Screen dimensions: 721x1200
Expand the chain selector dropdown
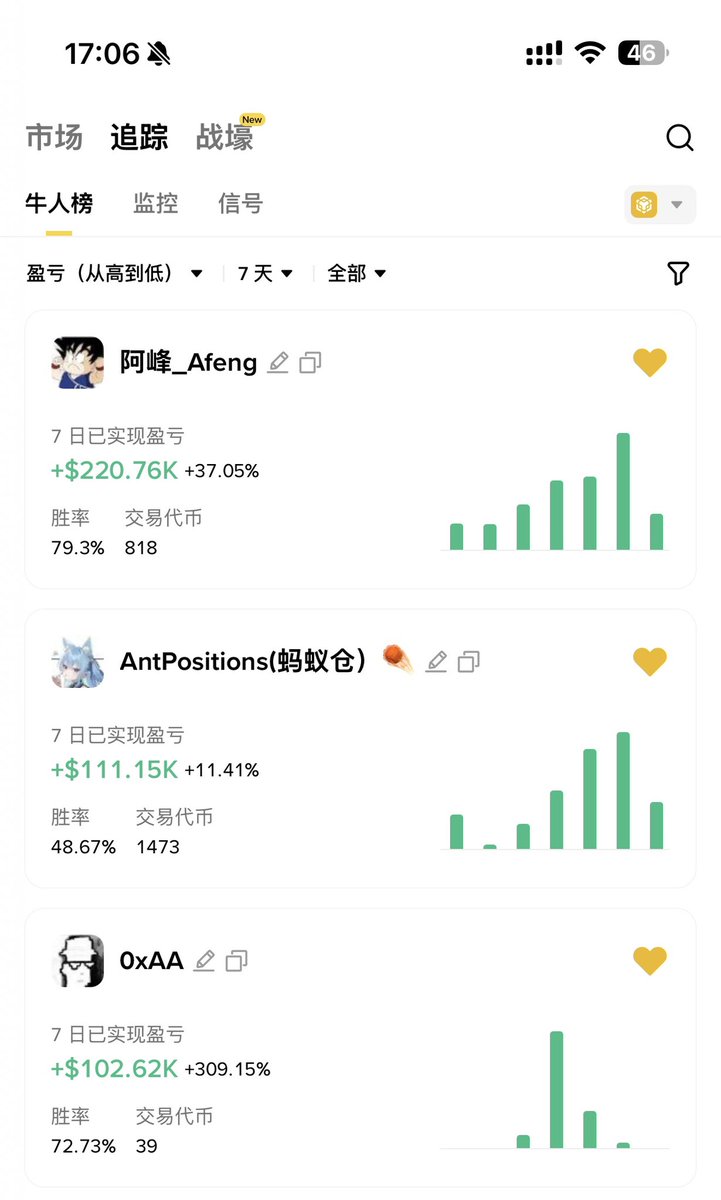pyautogui.click(x=659, y=205)
